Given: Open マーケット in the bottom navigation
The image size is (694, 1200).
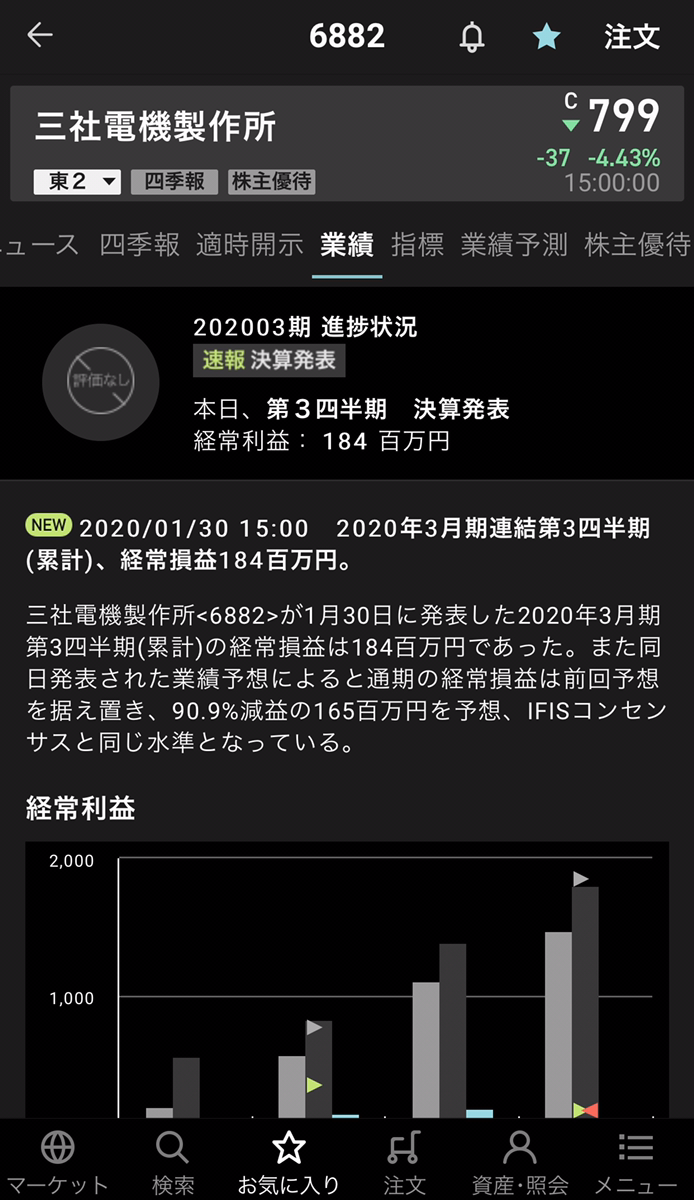Looking at the screenshot, I should click(x=58, y=1160).
